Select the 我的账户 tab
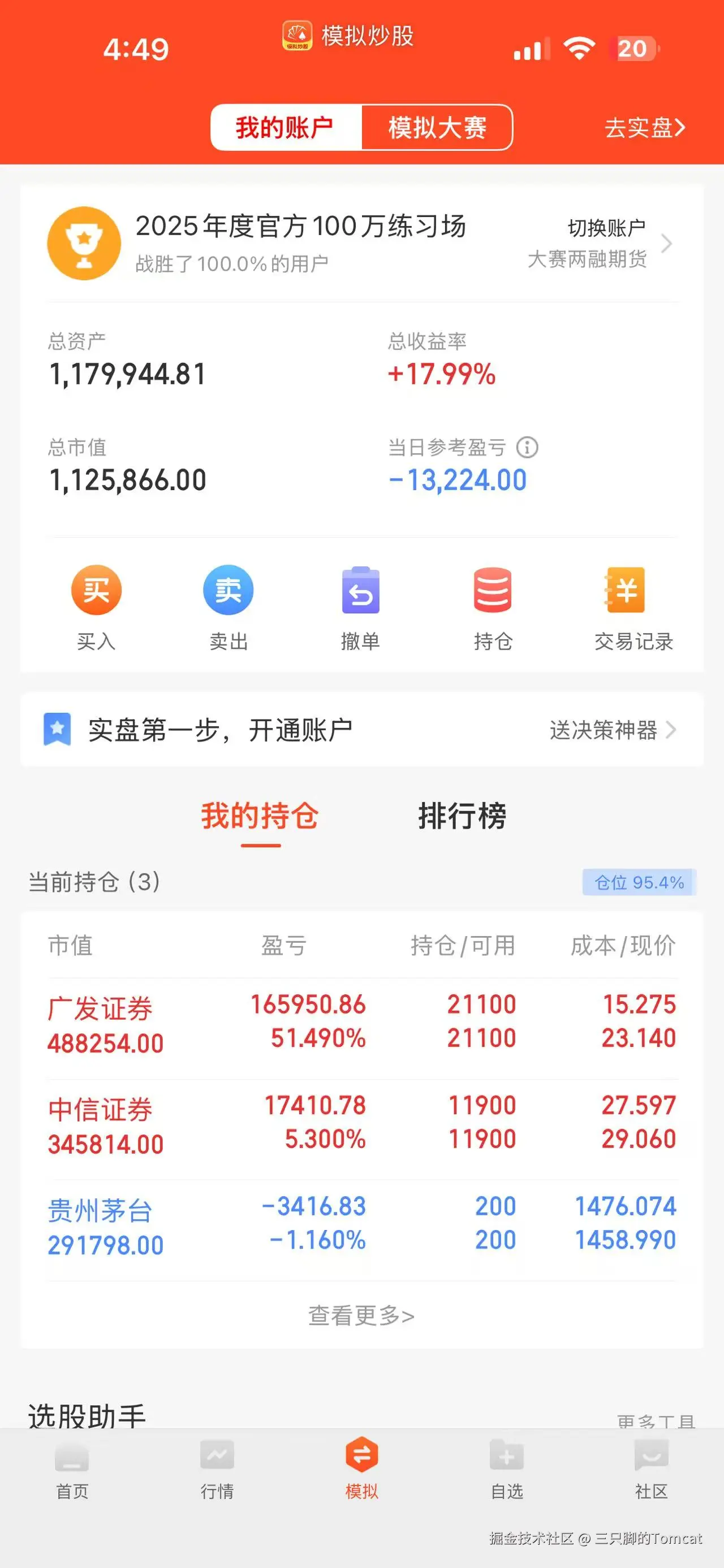 coord(286,127)
